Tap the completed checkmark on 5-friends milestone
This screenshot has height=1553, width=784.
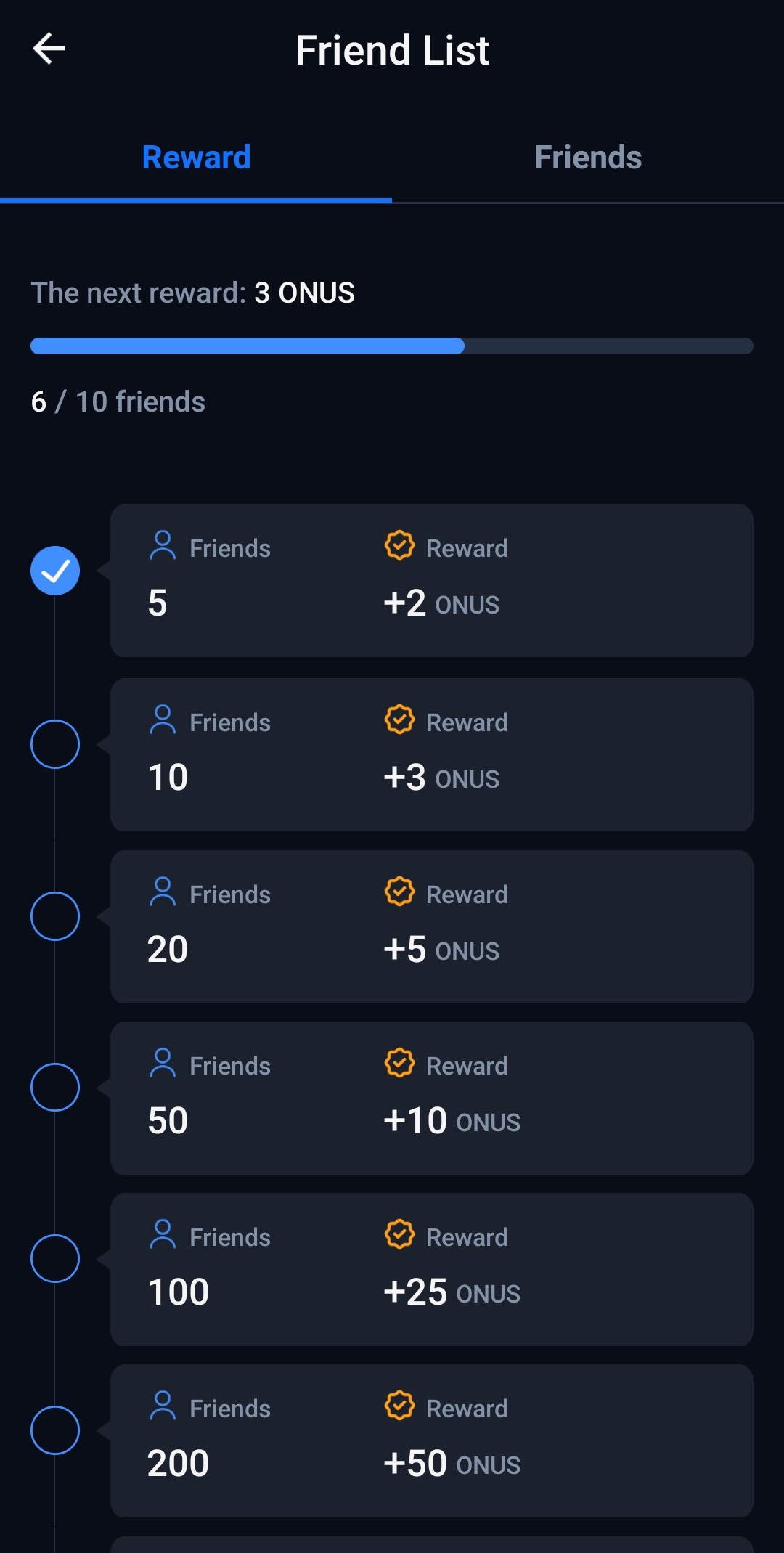(54, 571)
